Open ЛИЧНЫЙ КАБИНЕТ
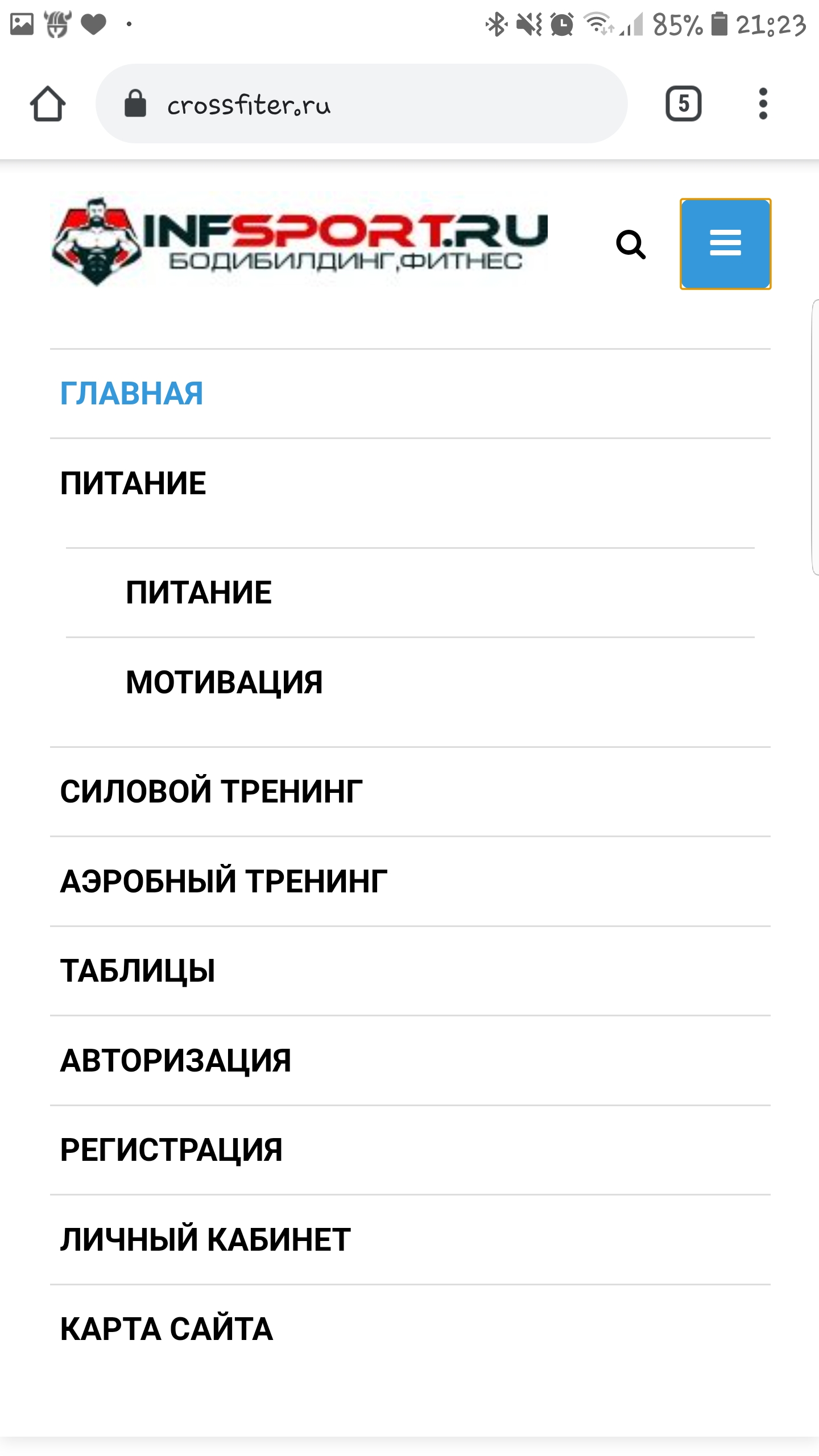 click(x=205, y=1240)
